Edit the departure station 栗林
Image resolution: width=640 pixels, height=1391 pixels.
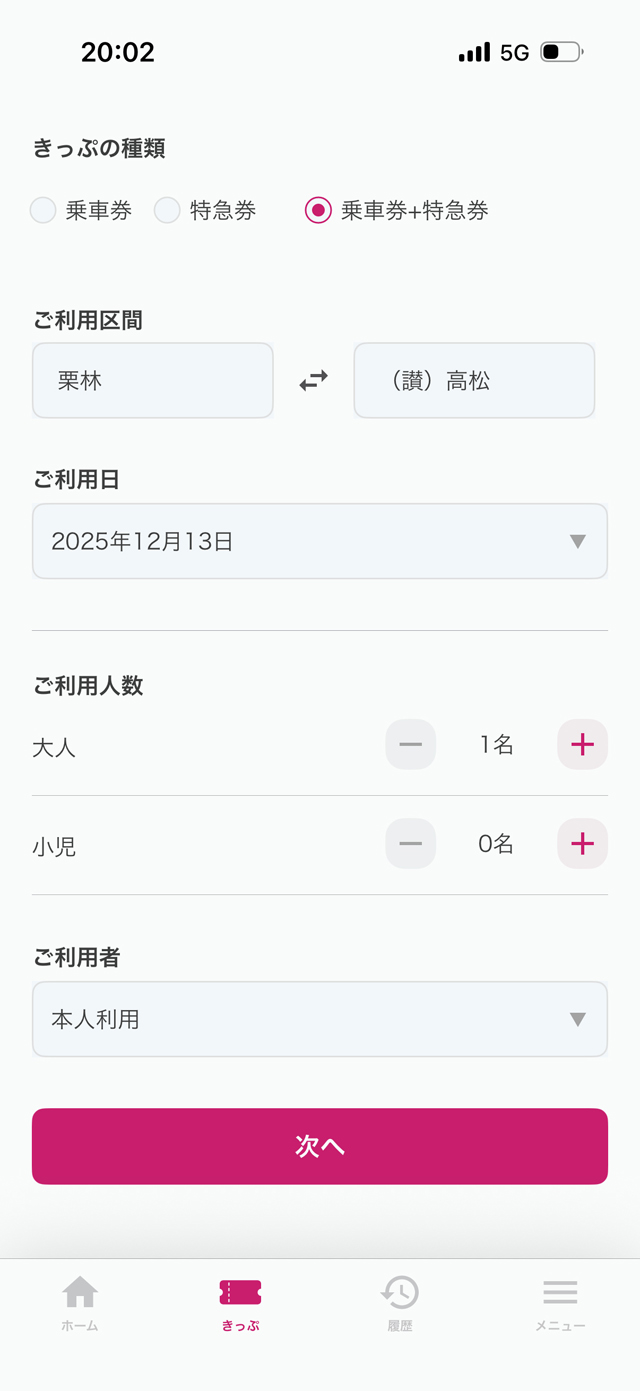point(153,380)
